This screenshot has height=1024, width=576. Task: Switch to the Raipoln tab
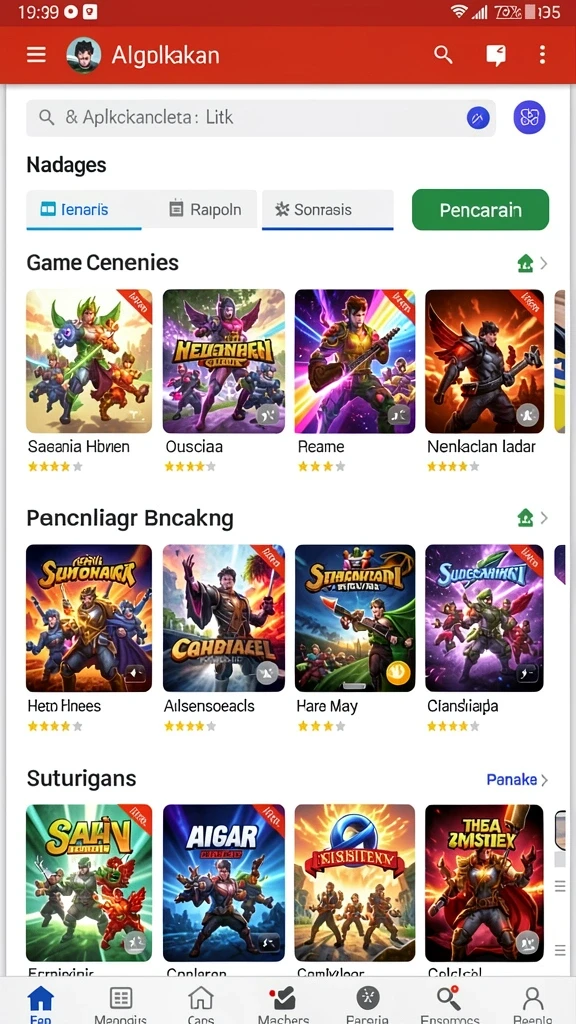point(205,210)
